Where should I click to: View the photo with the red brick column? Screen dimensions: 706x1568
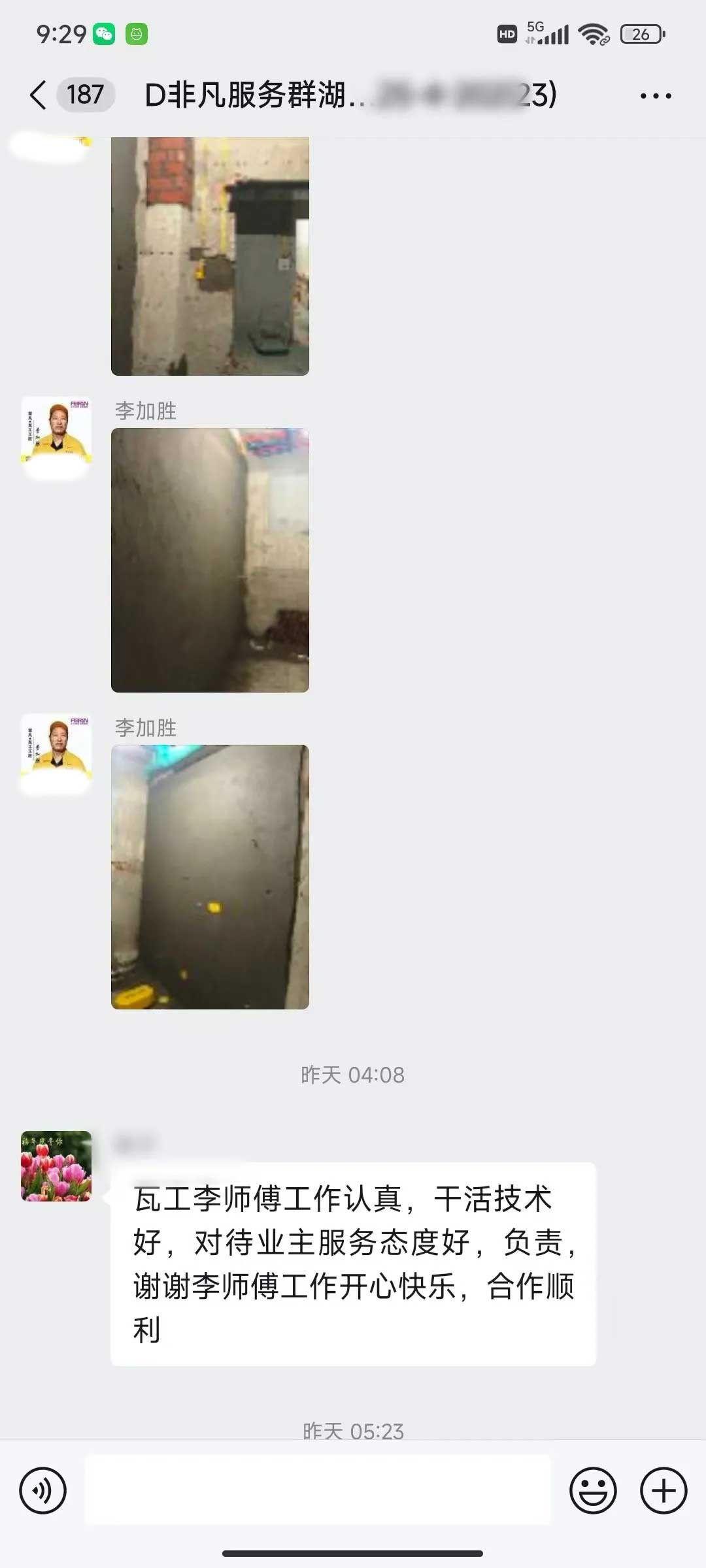pyautogui.click(x=210, y=256)
